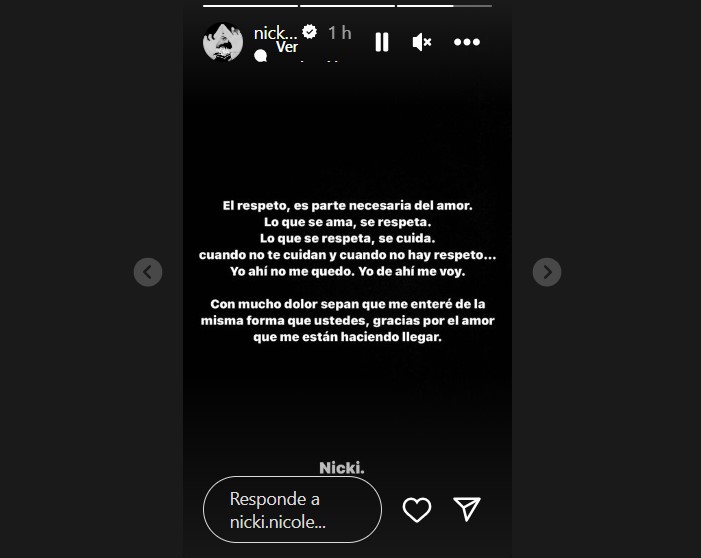The width and height of the screenshot is (701, 558).
Task: Open the nick... username link
Action: coord(275,32)
